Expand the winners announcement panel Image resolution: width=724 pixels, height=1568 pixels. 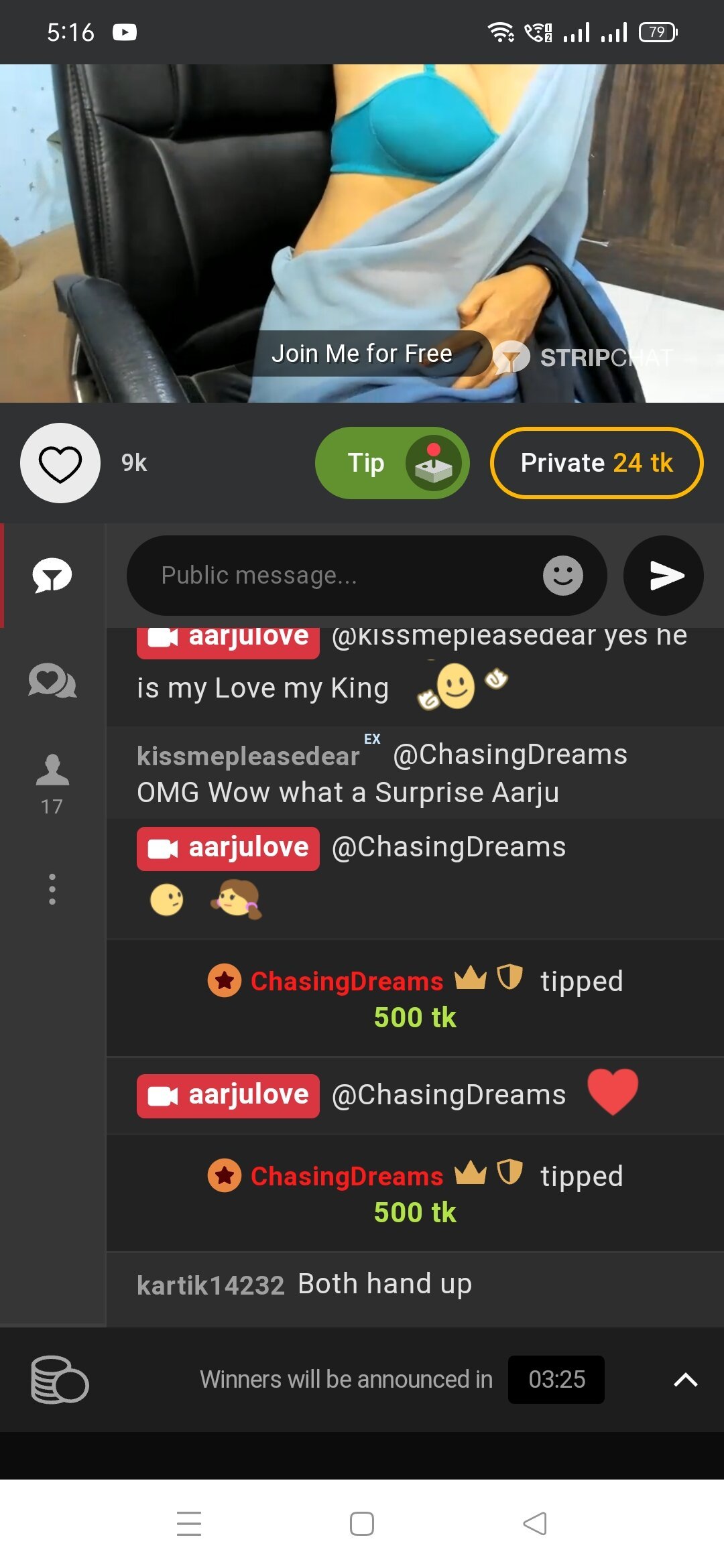[685, 1380]
